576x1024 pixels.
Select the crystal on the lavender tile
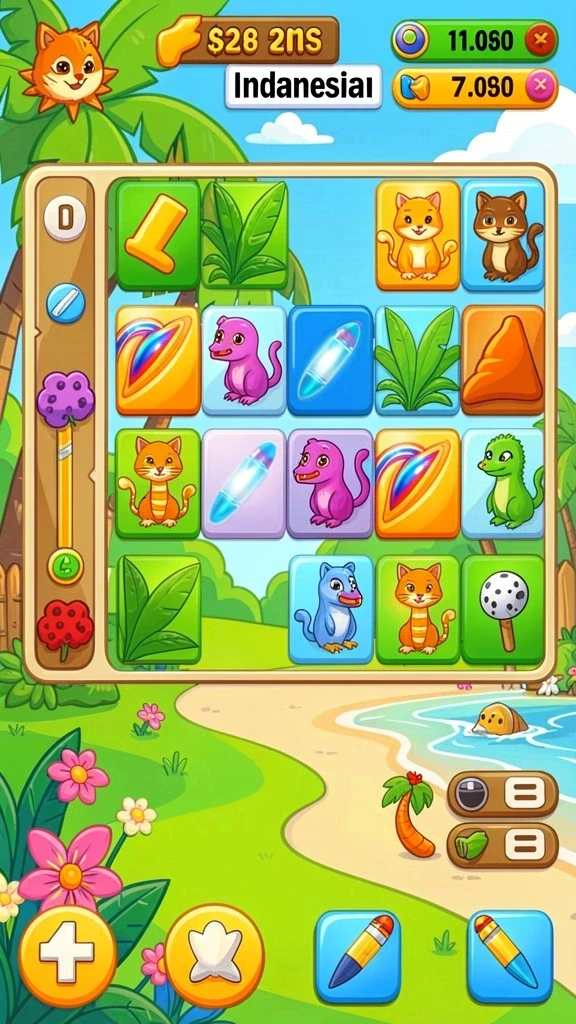[244, 484]
